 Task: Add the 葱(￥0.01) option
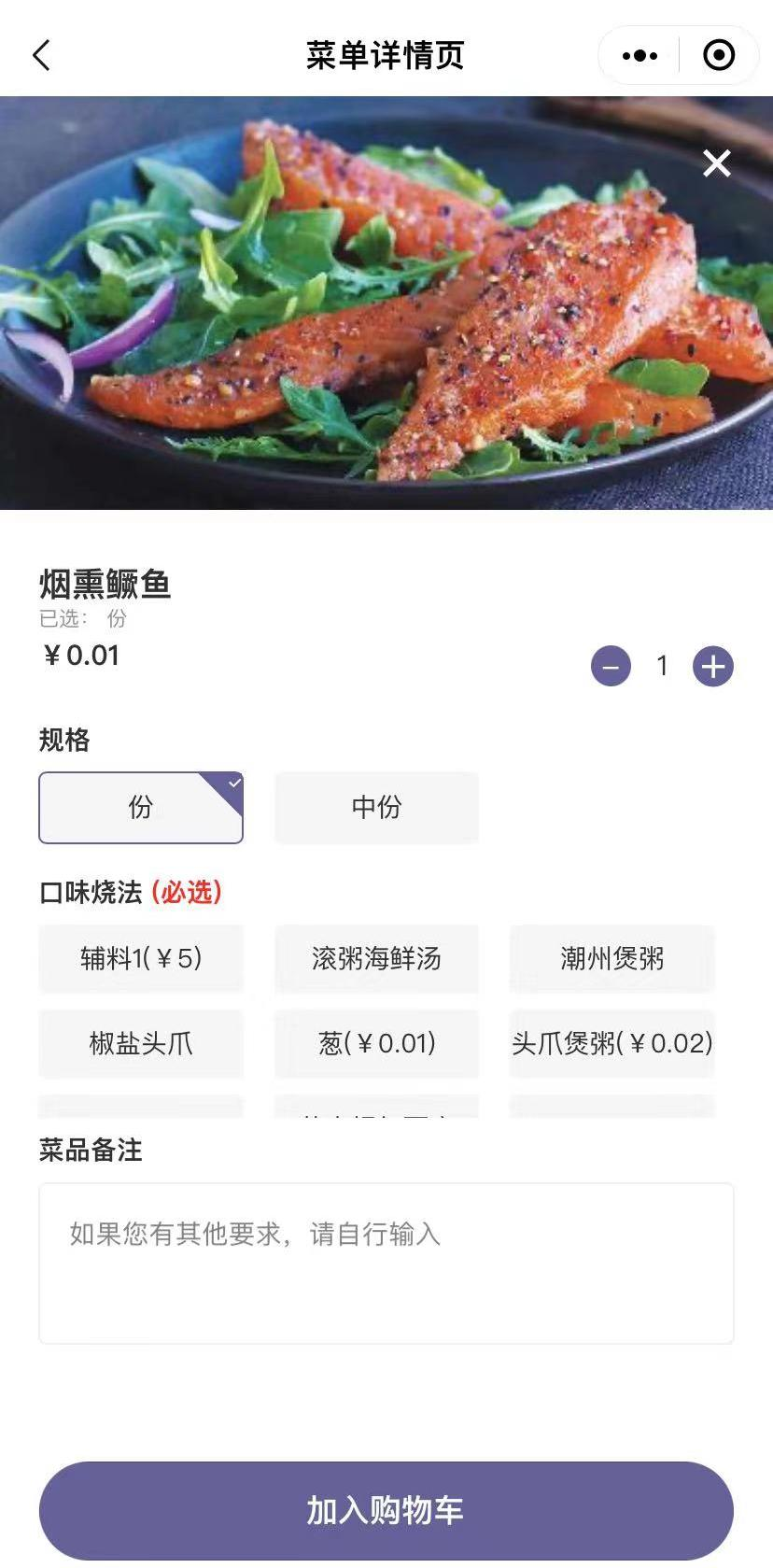(x=376, y=1043)
